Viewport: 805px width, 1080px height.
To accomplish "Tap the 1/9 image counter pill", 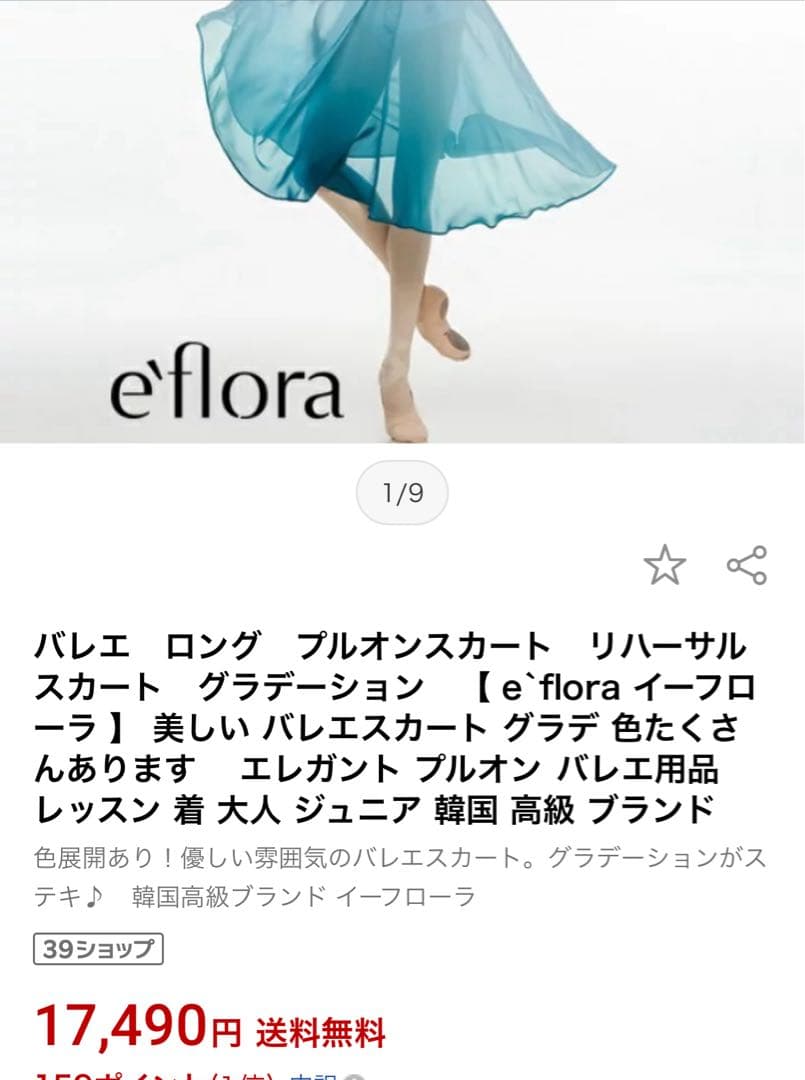I will (402, 490).
